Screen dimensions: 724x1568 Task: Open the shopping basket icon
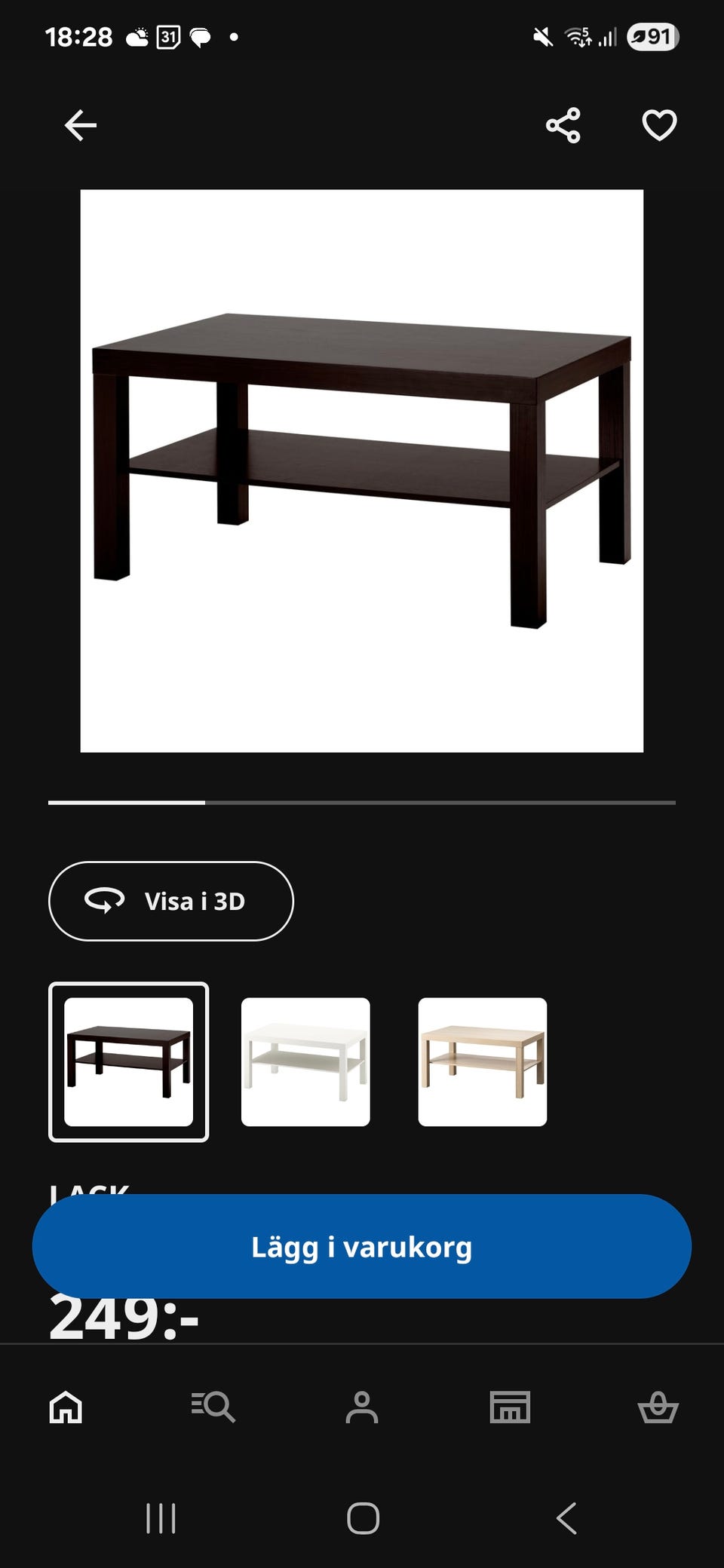point(658,1407)
